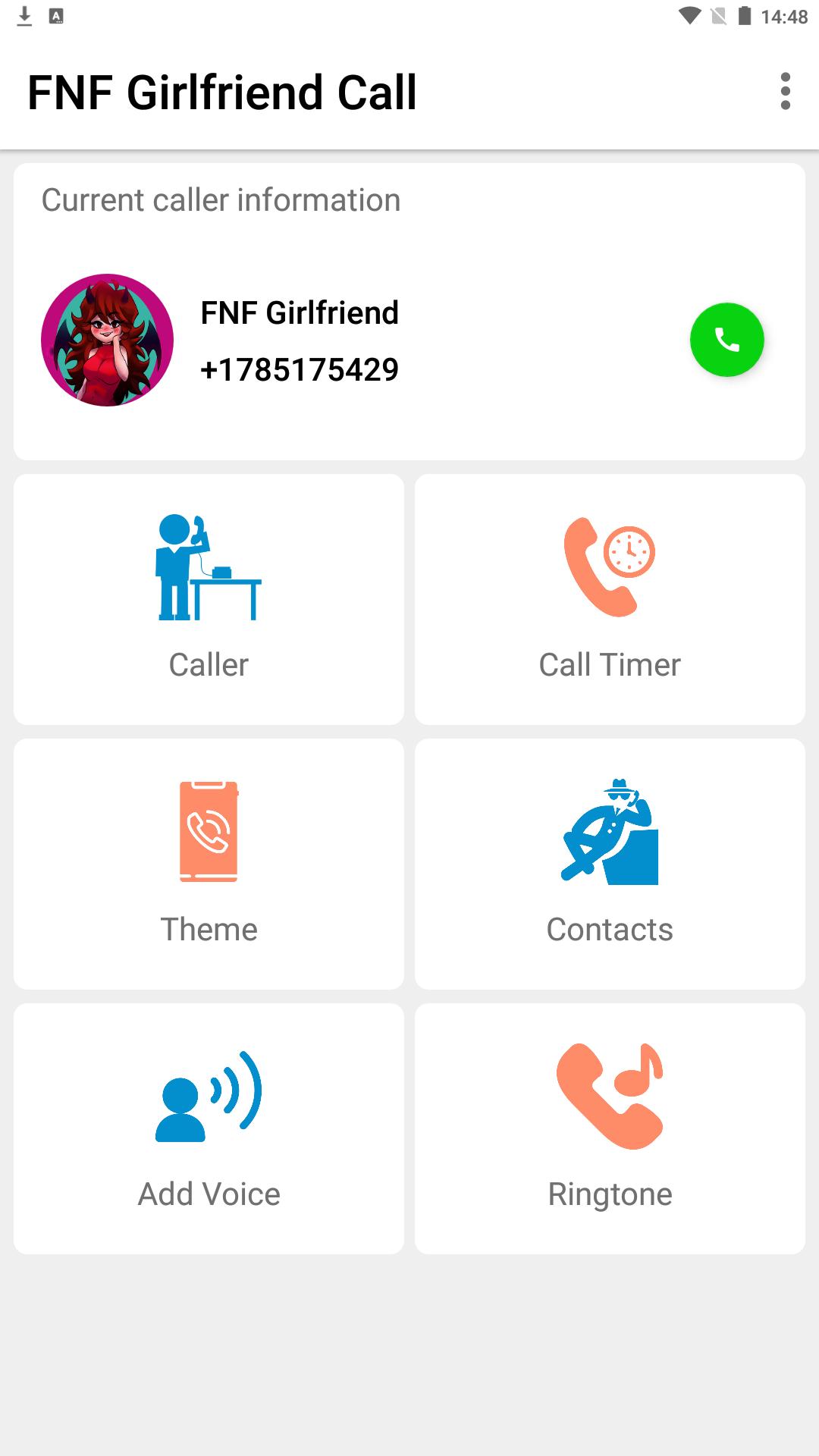Image resolution: width=819 pixels, height=1456 pixels.
Task: Start the call with the green phone button
Action: pyautogui.click(x=726, y=340)
